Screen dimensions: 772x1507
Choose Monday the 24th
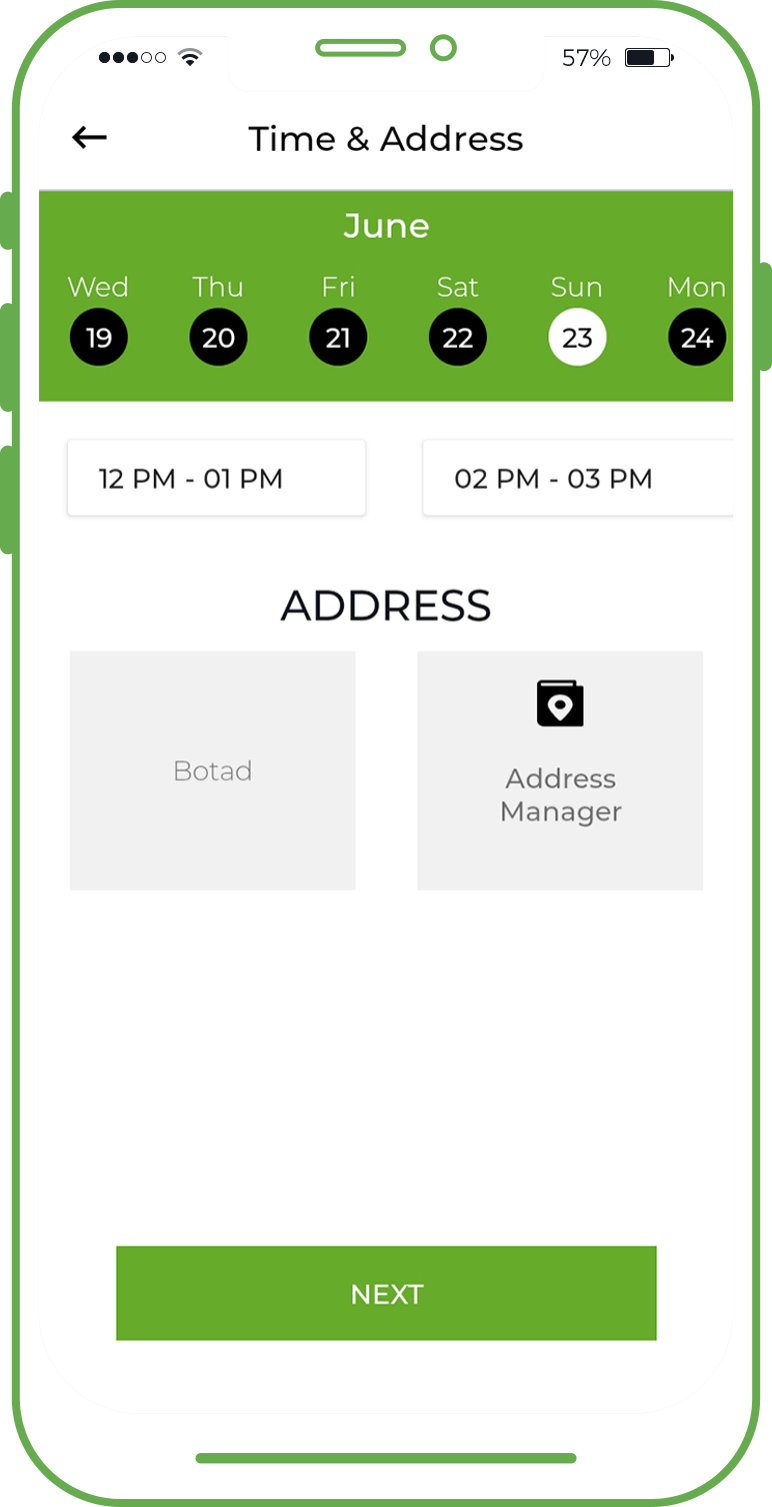[696, 337]
